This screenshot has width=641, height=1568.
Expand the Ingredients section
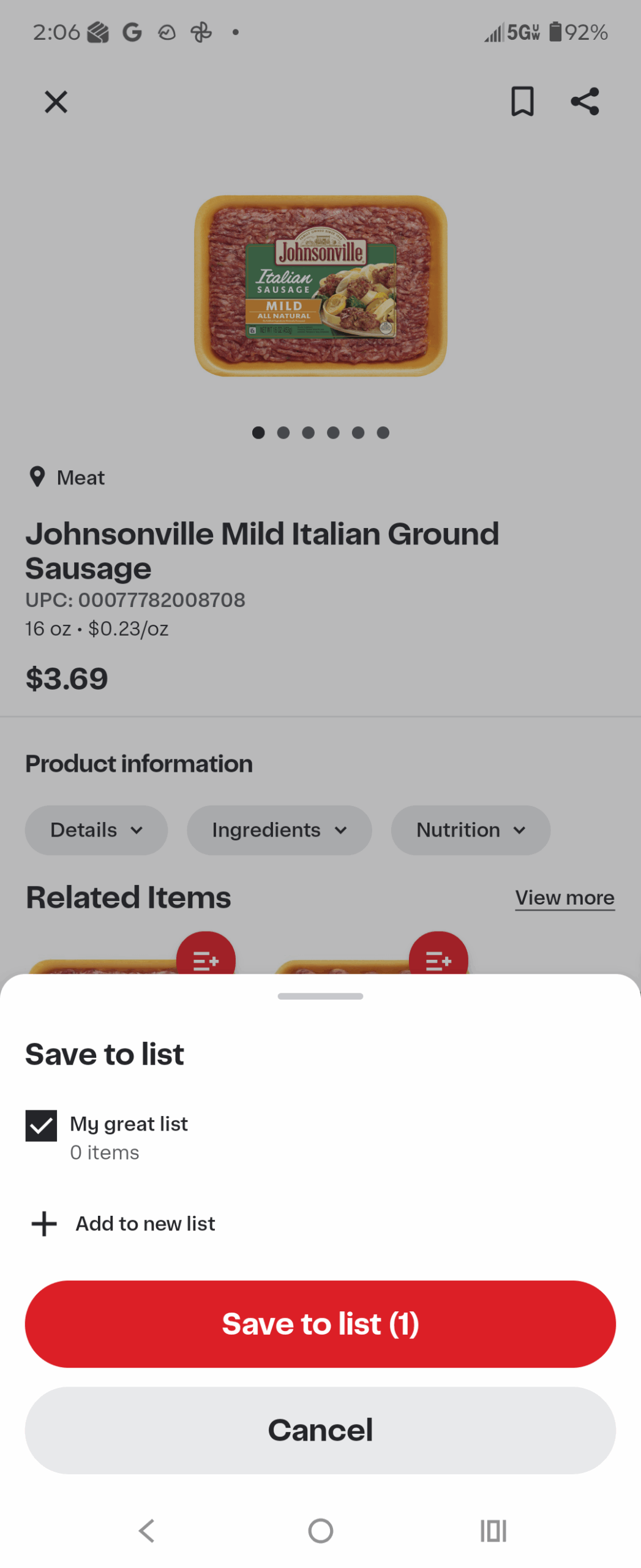point(279,830)
